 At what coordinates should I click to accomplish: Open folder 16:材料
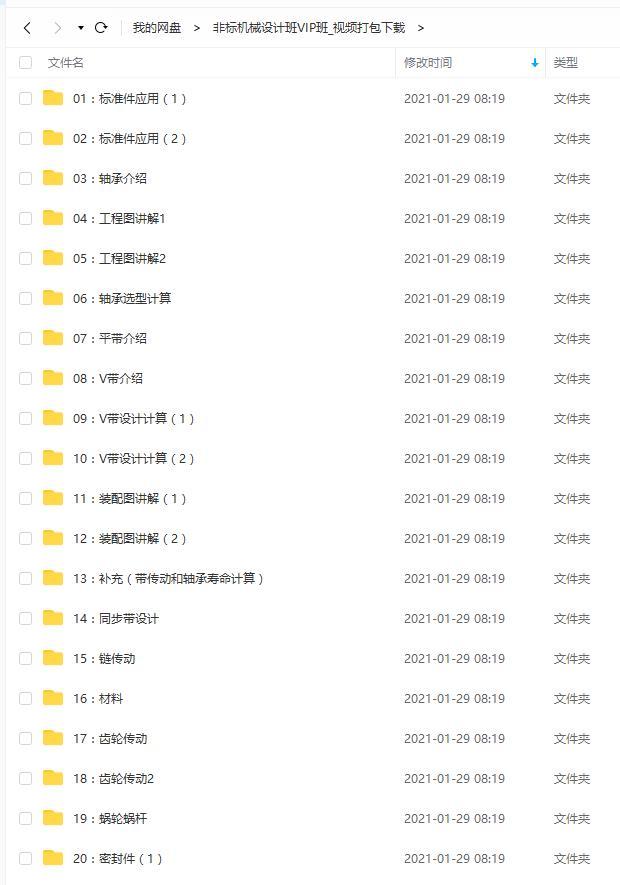tap(98, 699)
